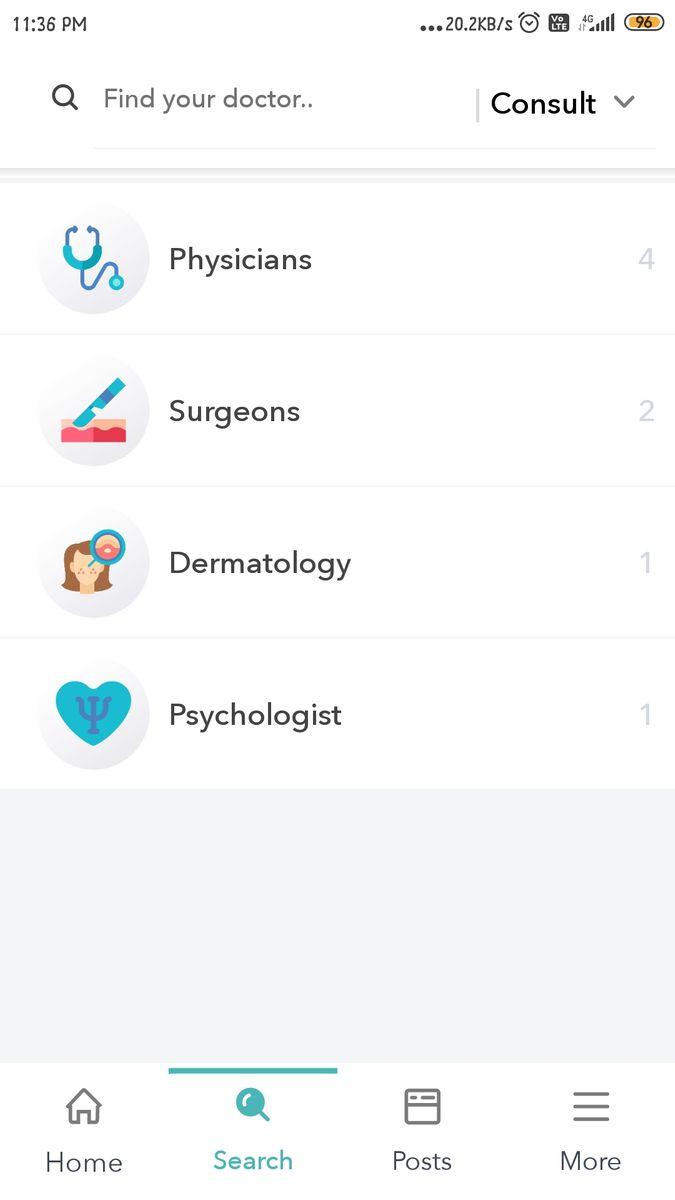Open the More tab

coord(590,1132)
